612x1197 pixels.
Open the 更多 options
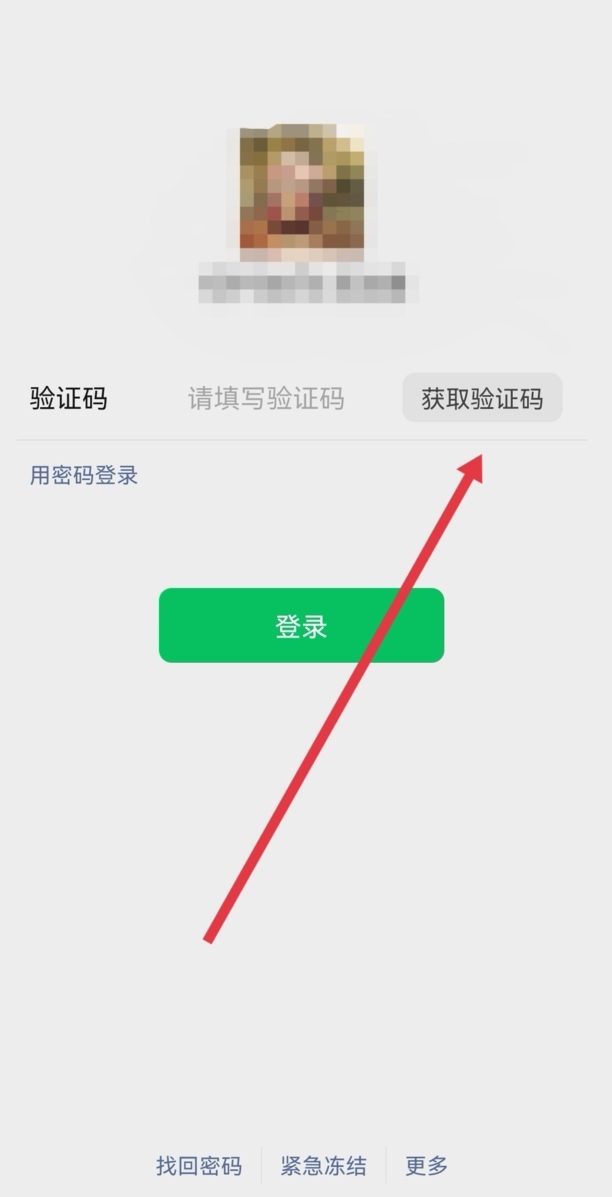pos(427,1165)
